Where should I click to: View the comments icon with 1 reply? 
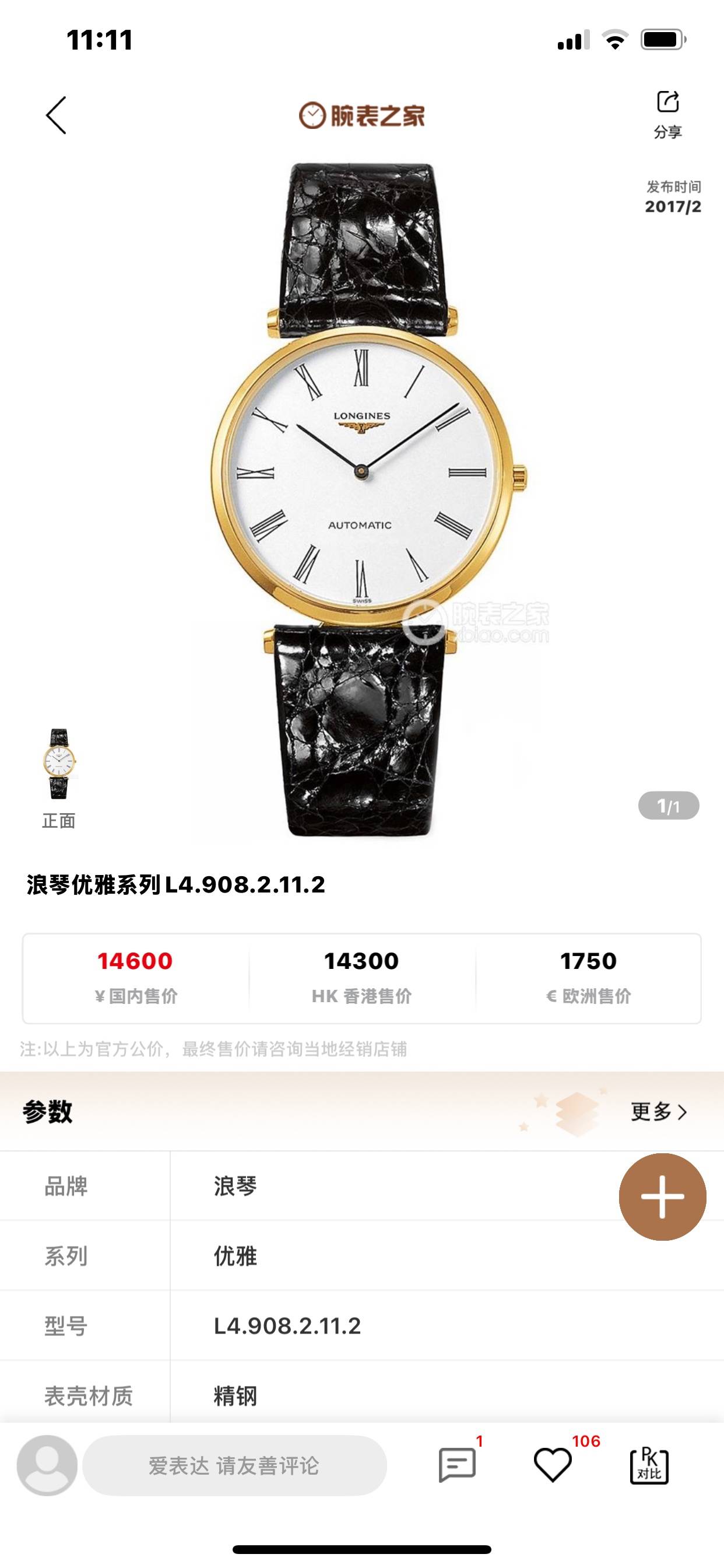pyautogui.click(x=458, y=1466)
